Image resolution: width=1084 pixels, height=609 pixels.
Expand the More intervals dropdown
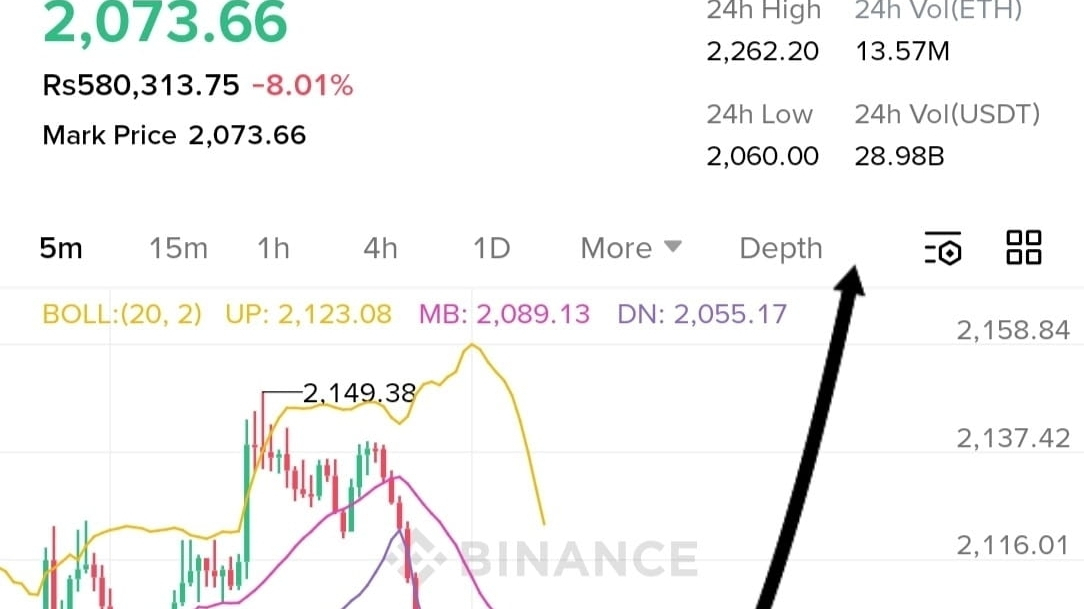(631, 248)
